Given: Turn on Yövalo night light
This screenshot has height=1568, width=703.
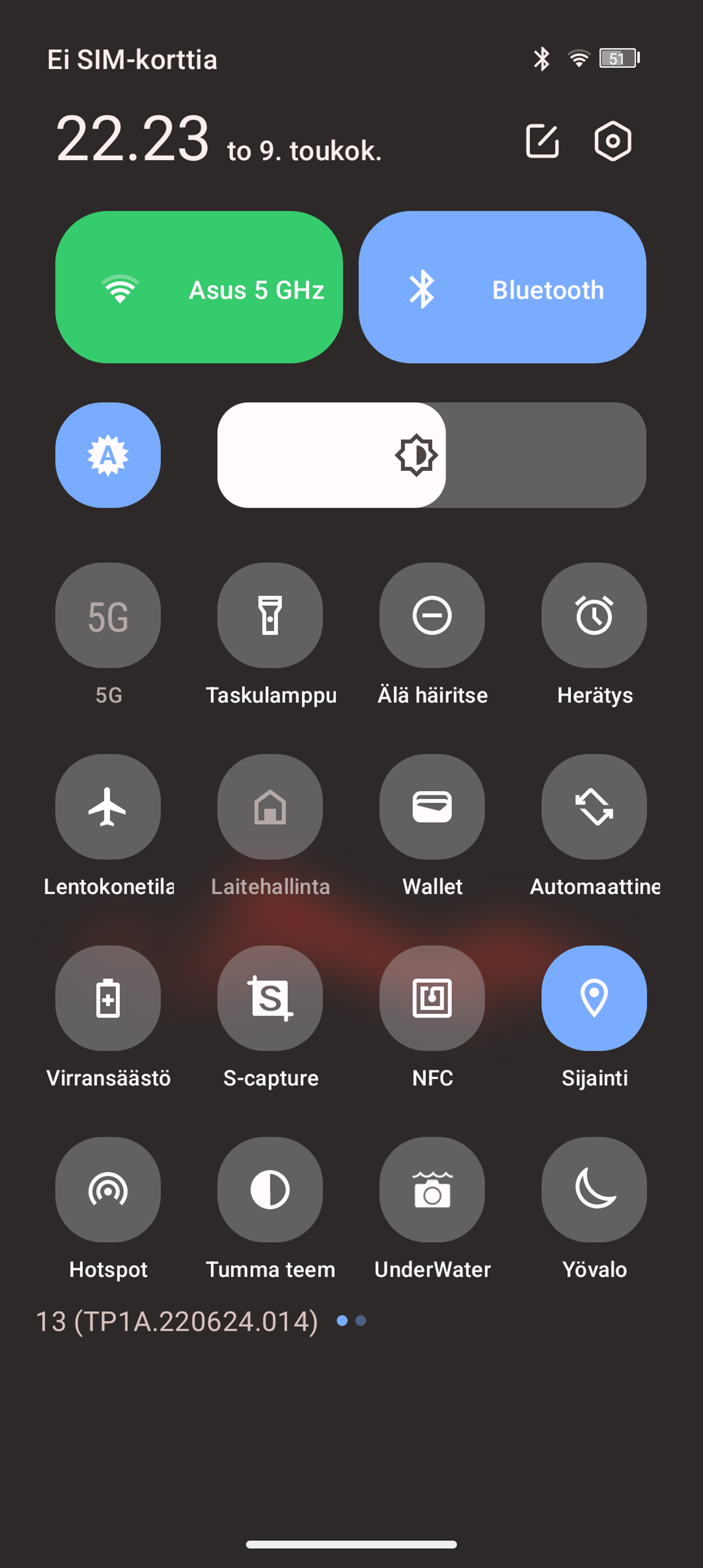Looking at the screenshot, I should tap(594, 1189).
